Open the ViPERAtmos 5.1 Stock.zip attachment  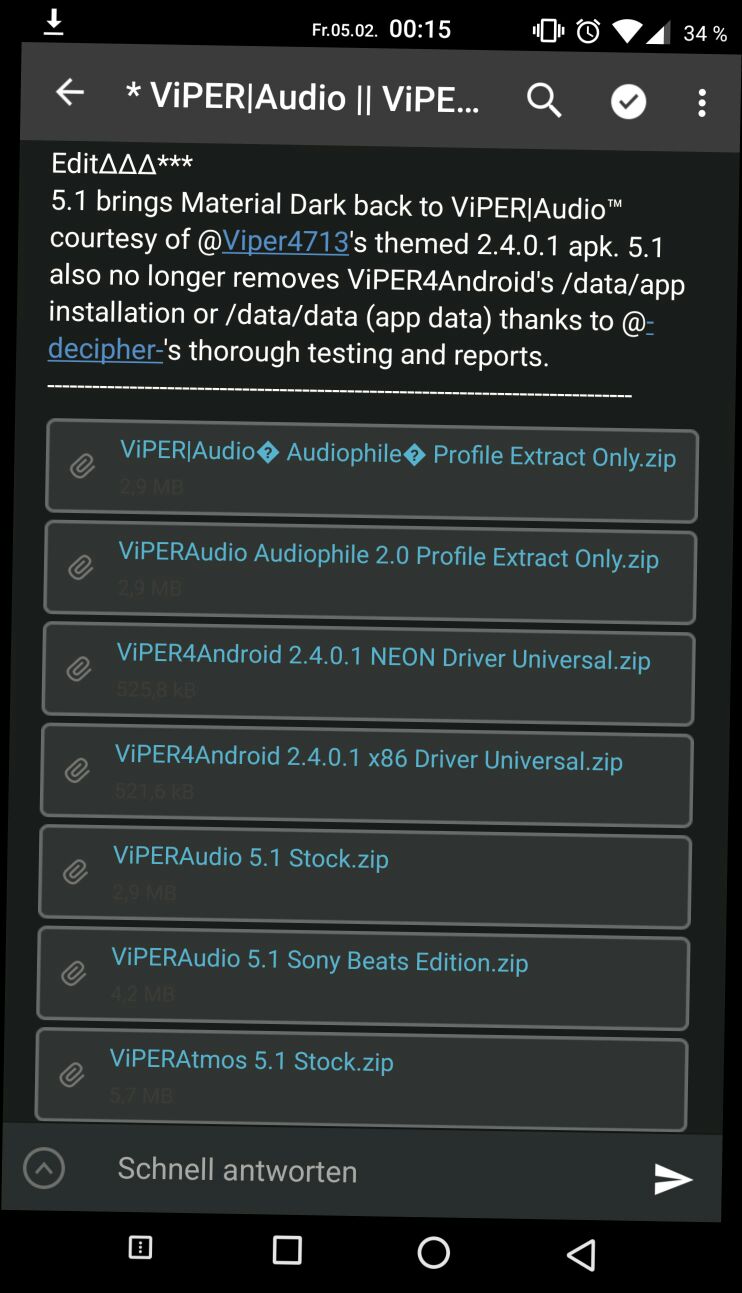[x=251, y=1060]
